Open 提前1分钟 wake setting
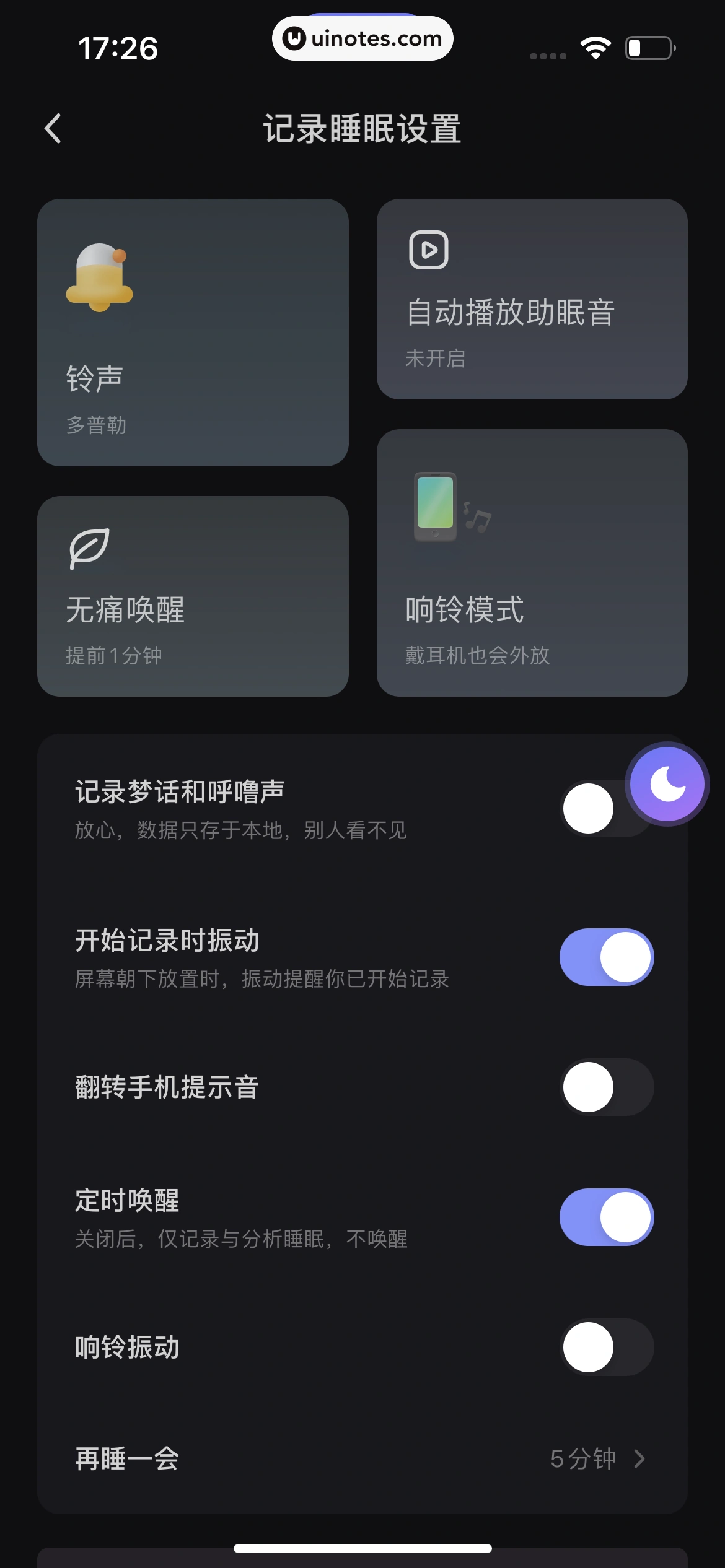 [x=113, y=656]
